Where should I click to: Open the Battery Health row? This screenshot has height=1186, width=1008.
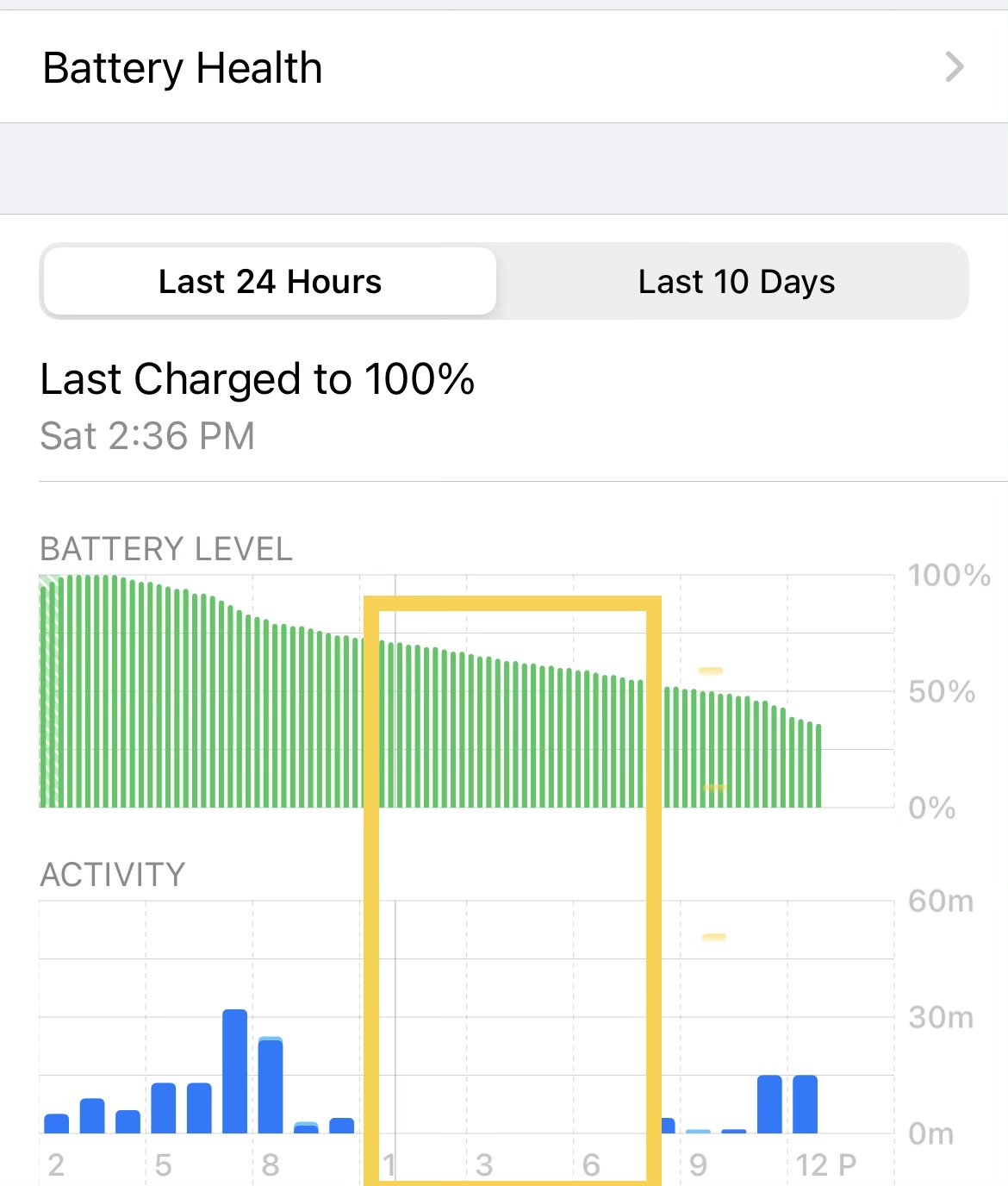(503, 67)
